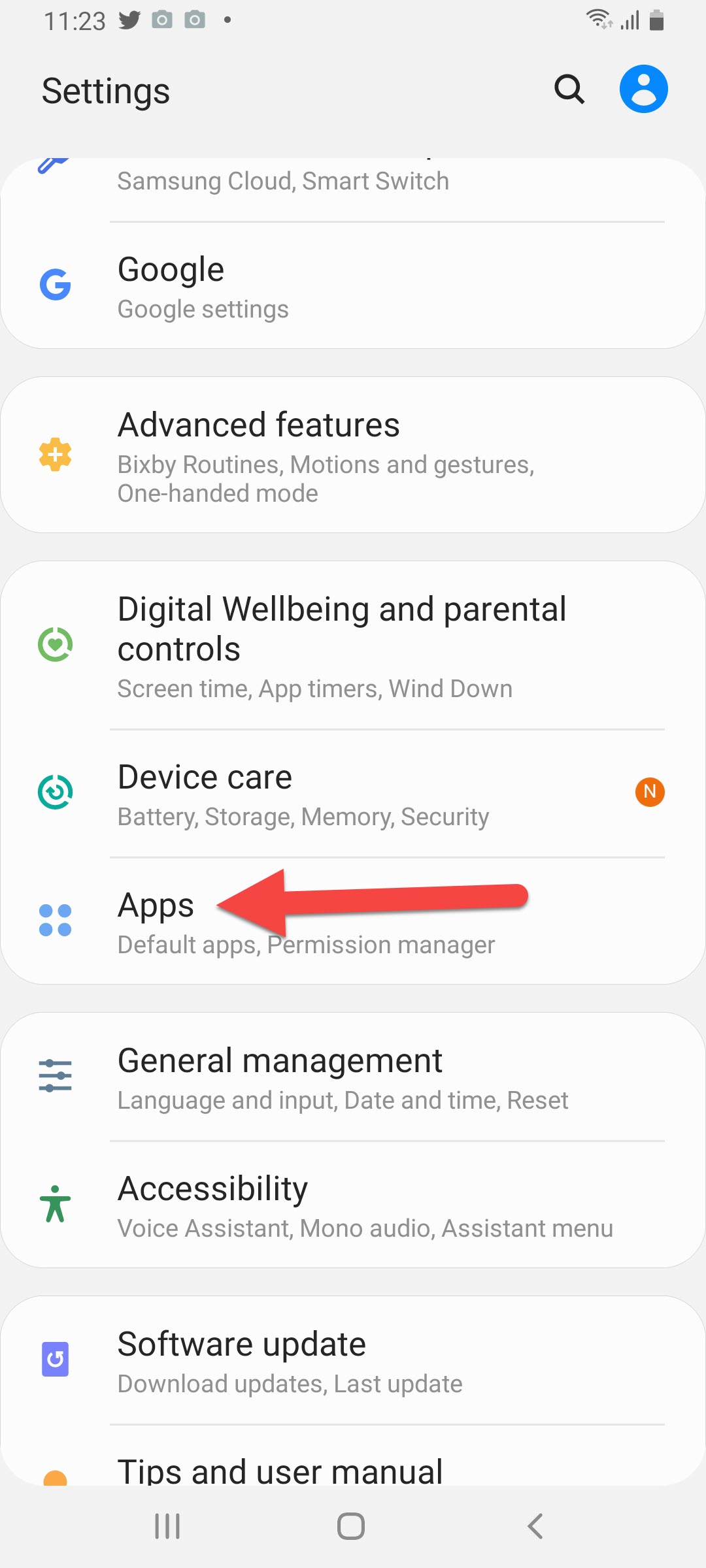The width and height of the screenshot is (706, 1568).
Task: Open Digital Wellbeing and parental controls
Action: pos(353,645)
